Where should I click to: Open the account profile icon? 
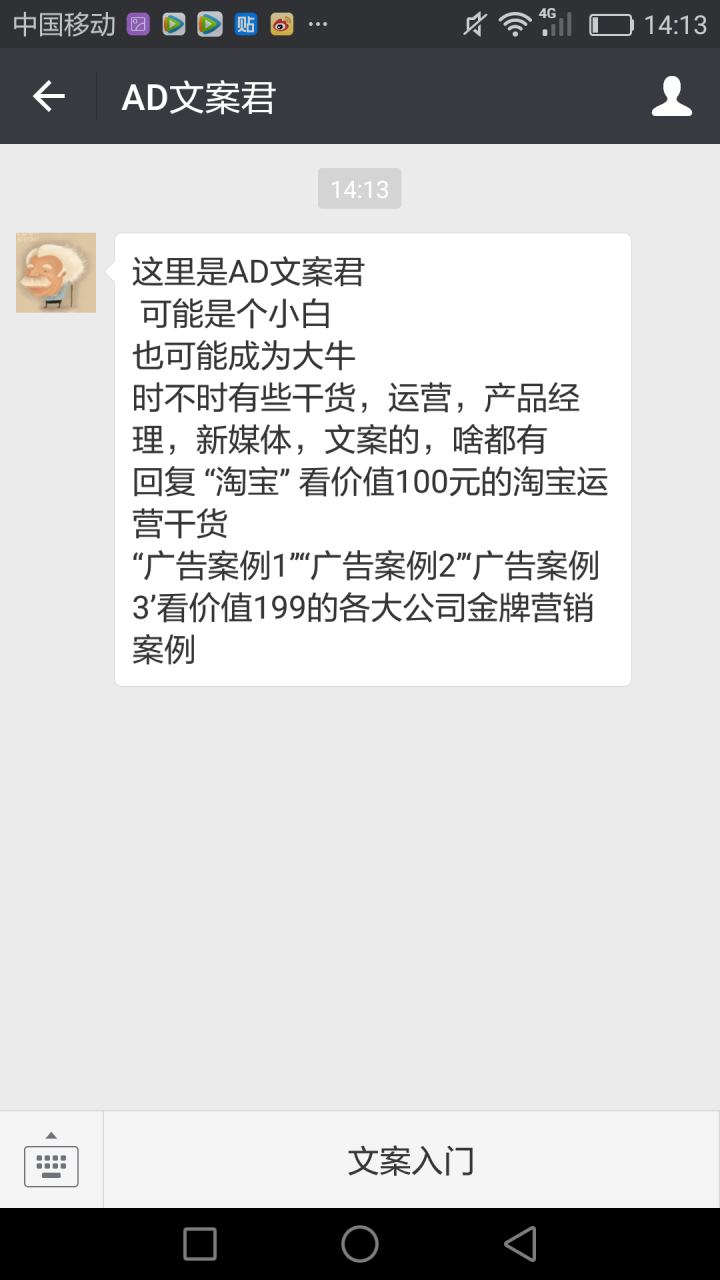(671, 96)
